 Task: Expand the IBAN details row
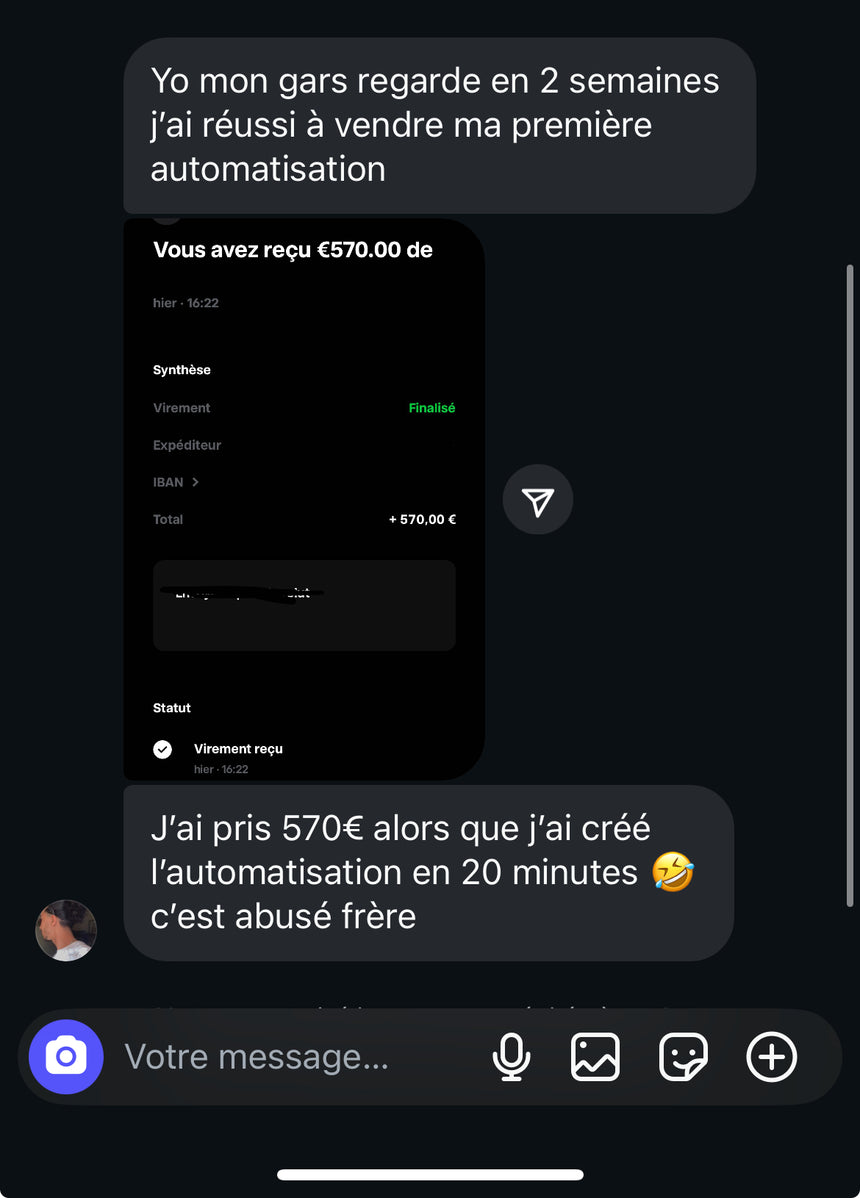click(x=177, y=482)
